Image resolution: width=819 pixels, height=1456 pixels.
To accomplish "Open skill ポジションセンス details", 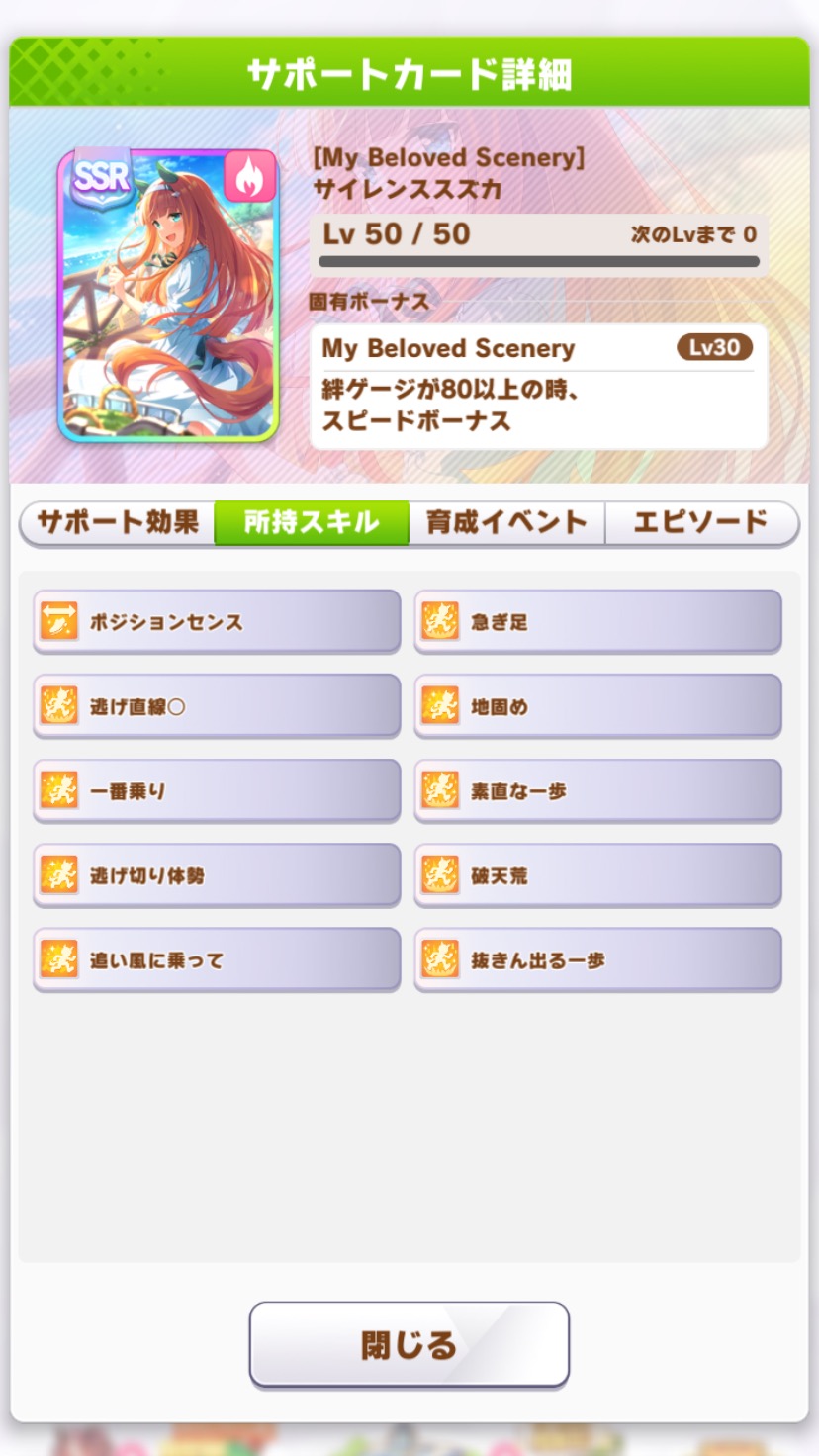I will pyautogui.click(x=217, y=622).
